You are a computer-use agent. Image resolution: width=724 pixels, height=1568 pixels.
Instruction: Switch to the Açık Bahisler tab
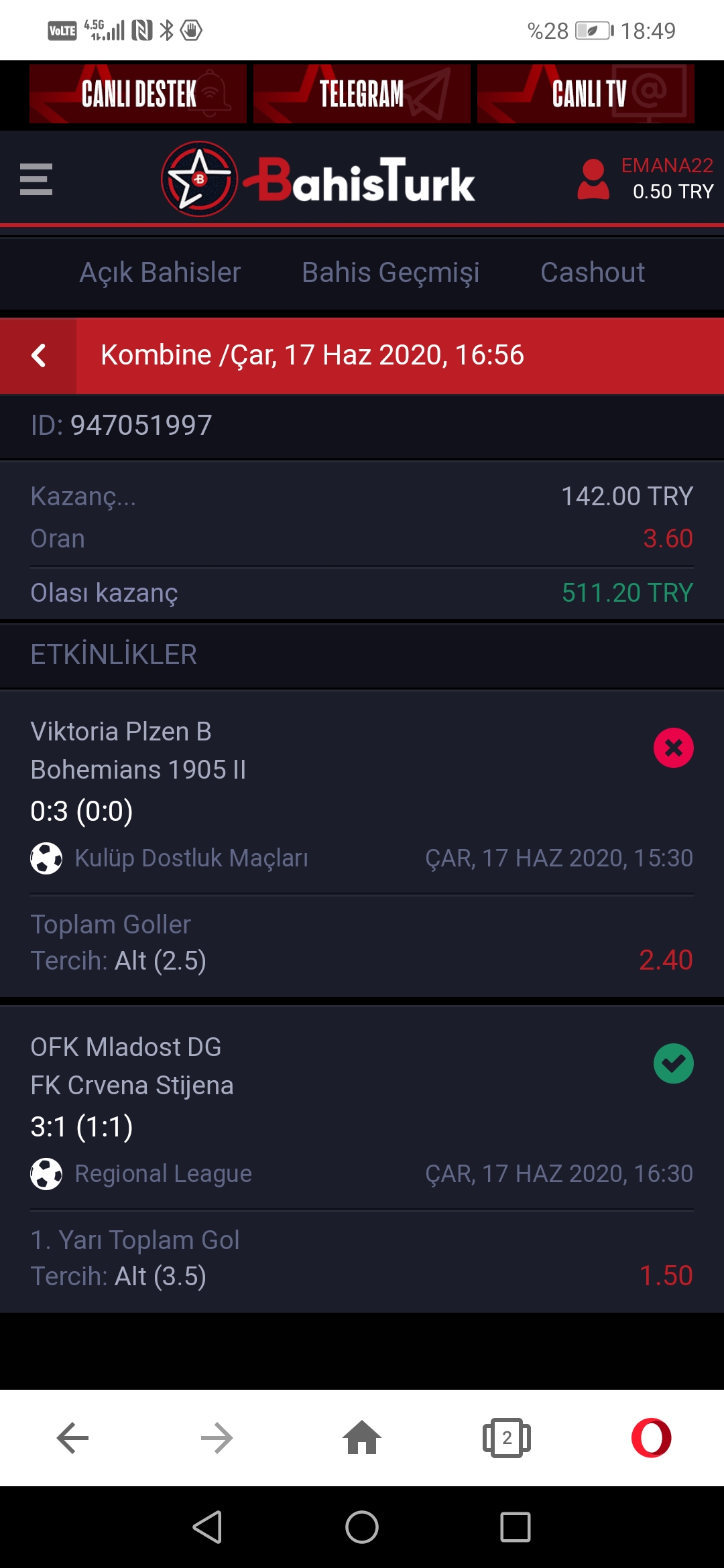point(160,273)
